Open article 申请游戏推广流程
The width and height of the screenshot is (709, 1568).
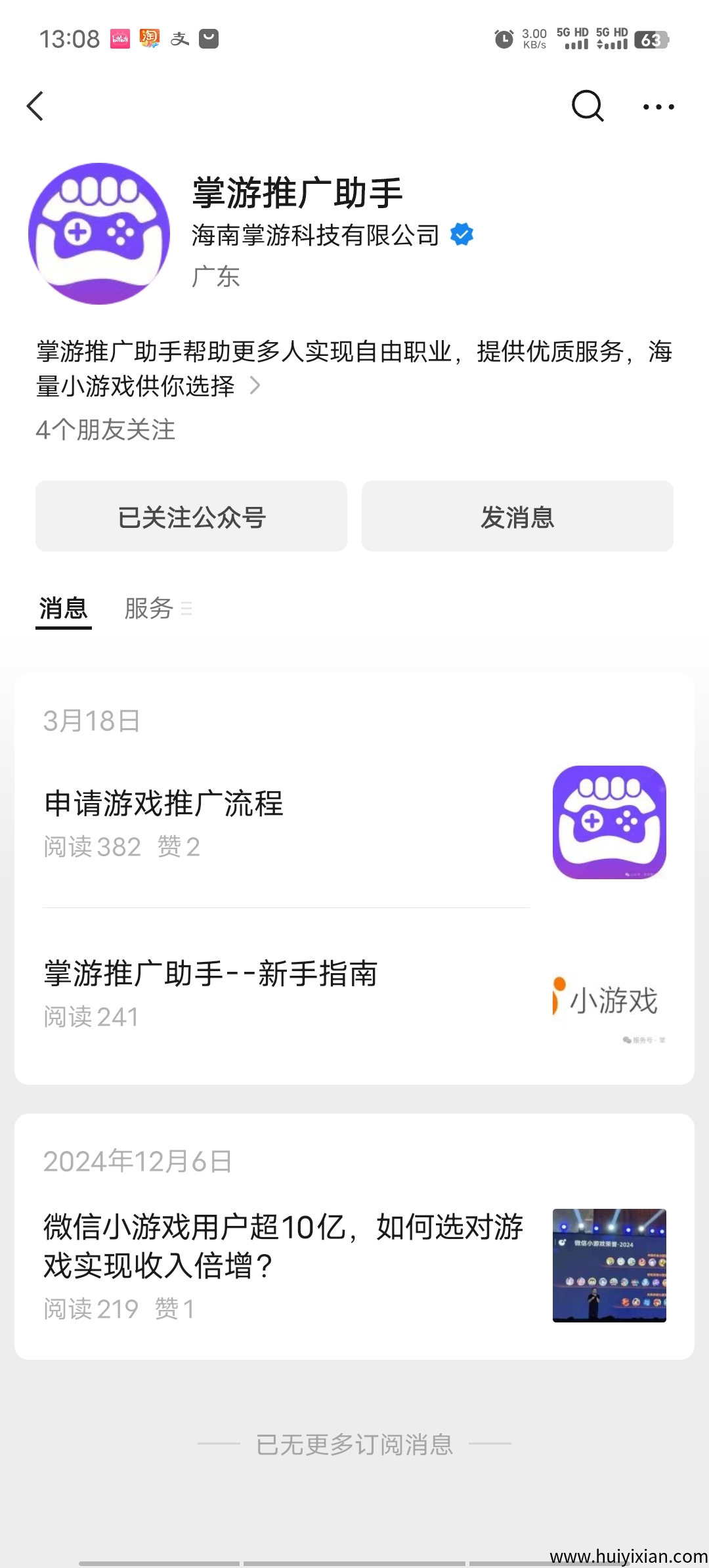coord(164,804)
